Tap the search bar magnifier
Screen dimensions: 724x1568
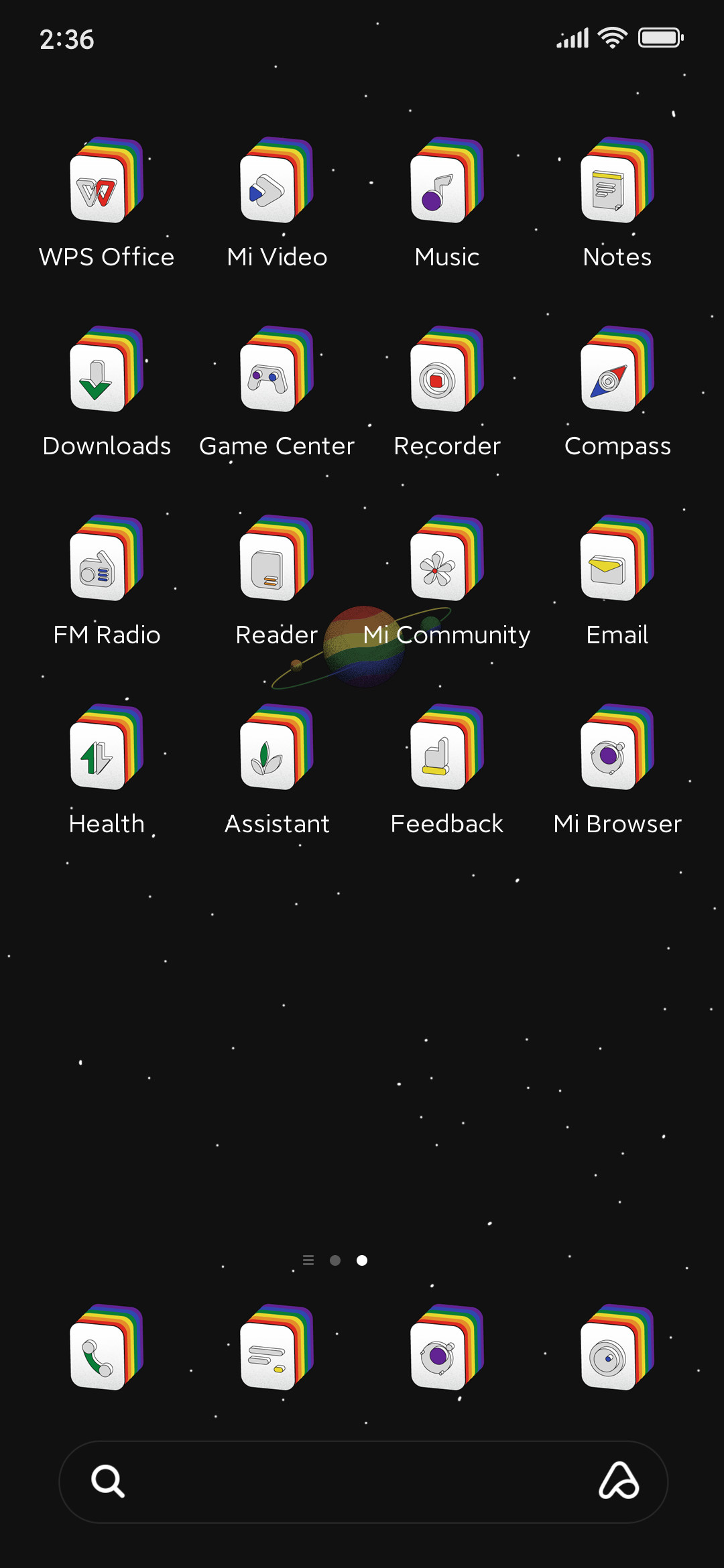click(x=108, y=1481)
